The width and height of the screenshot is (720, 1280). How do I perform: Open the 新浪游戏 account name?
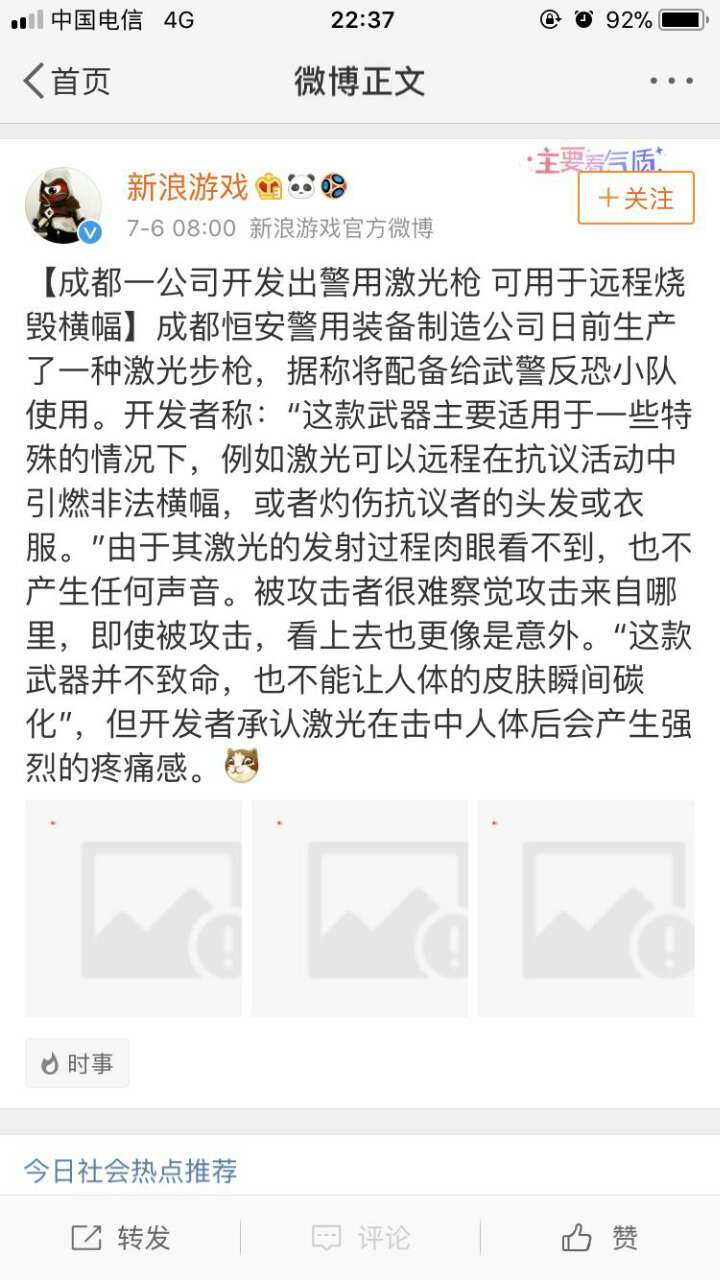[186, 186]
